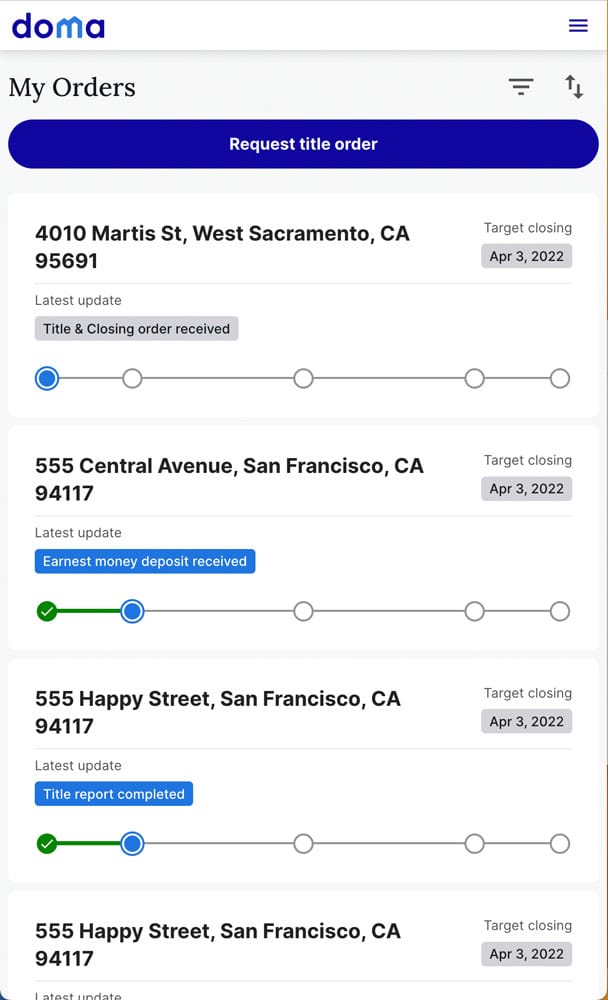
Task: Open the order with Title report completed
Action: pyautogui.click(x=217, y=712)
